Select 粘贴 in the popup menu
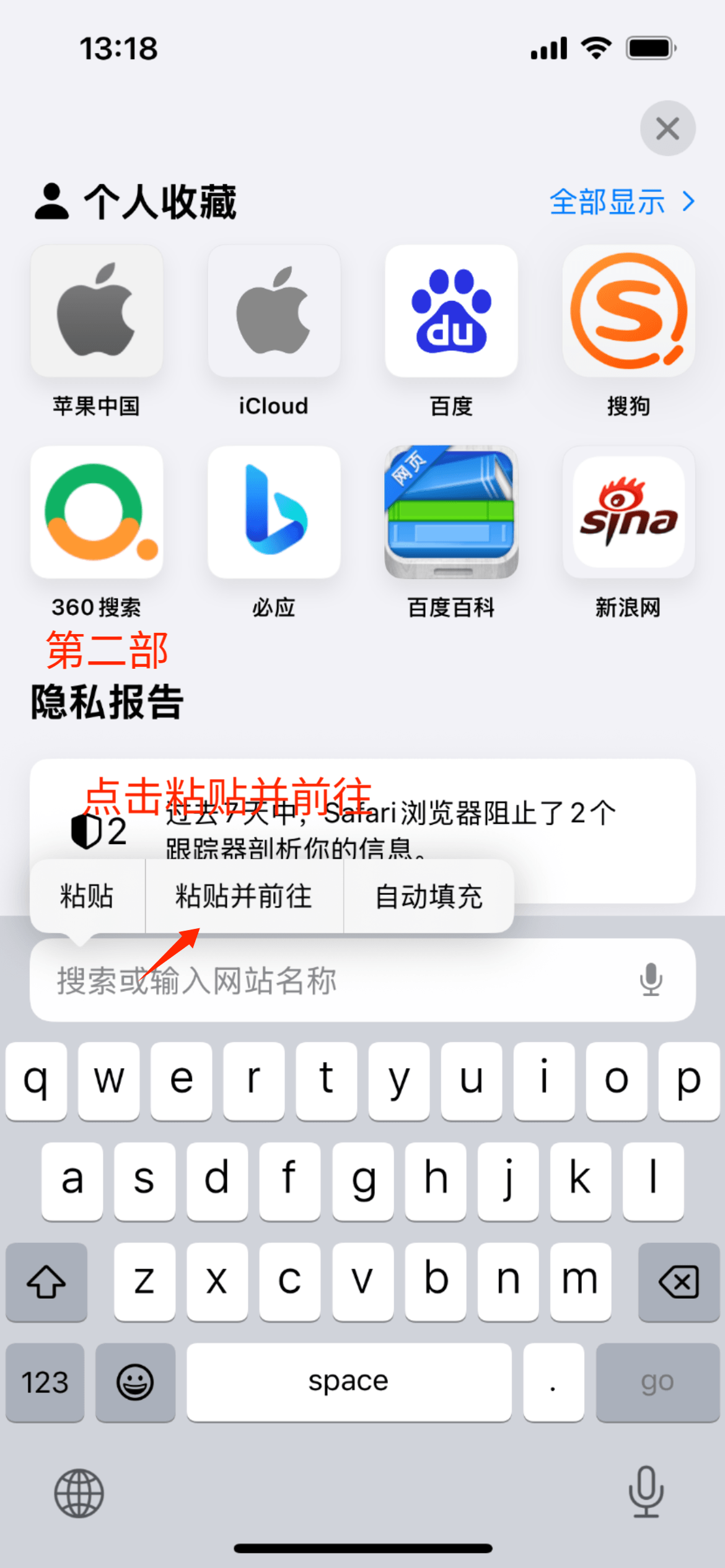Image resolution: width=725 pixels, height=1568 pixels. (87, 896)
